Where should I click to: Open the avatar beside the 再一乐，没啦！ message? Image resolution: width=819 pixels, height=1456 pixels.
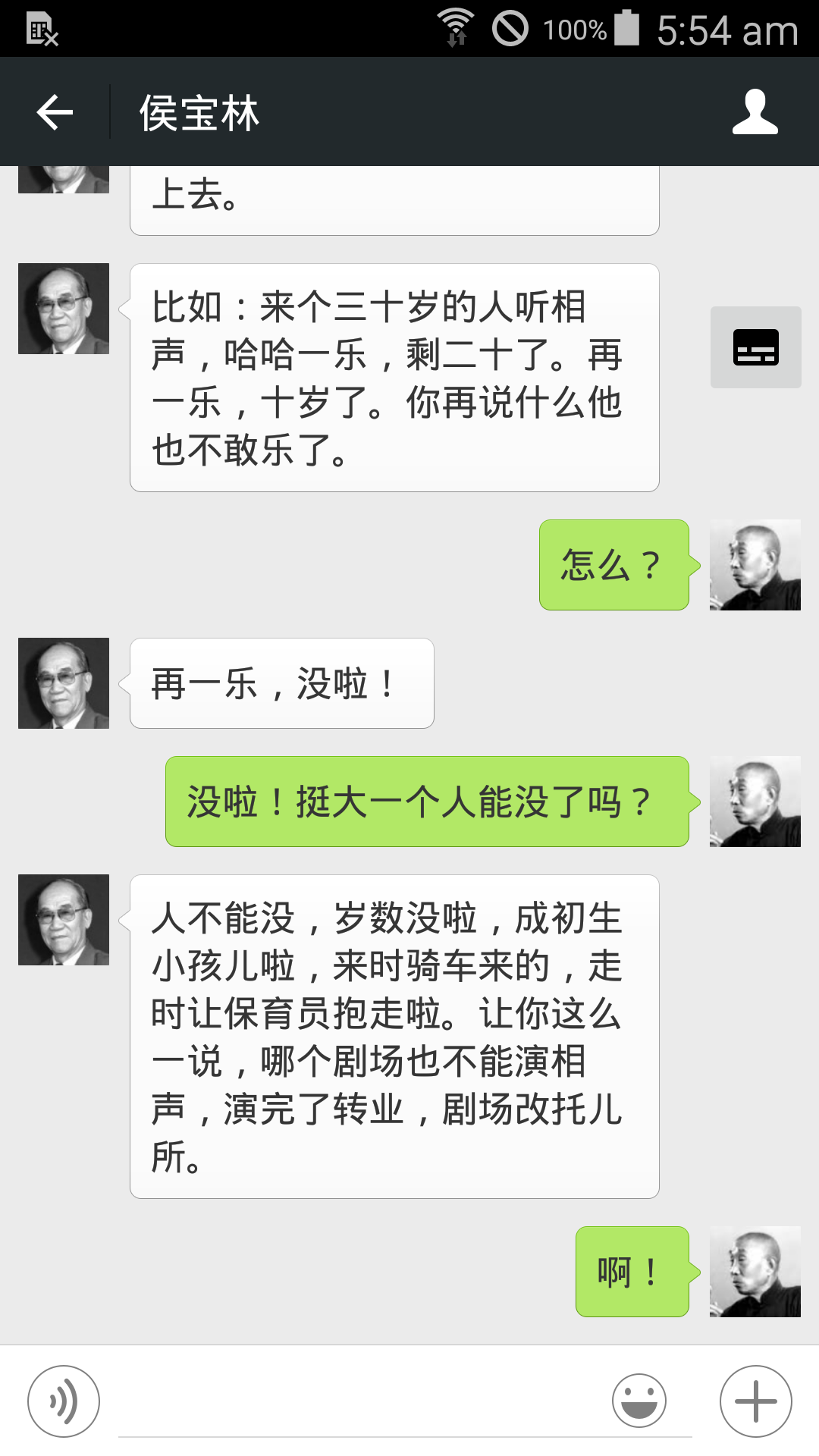point(64,683)
